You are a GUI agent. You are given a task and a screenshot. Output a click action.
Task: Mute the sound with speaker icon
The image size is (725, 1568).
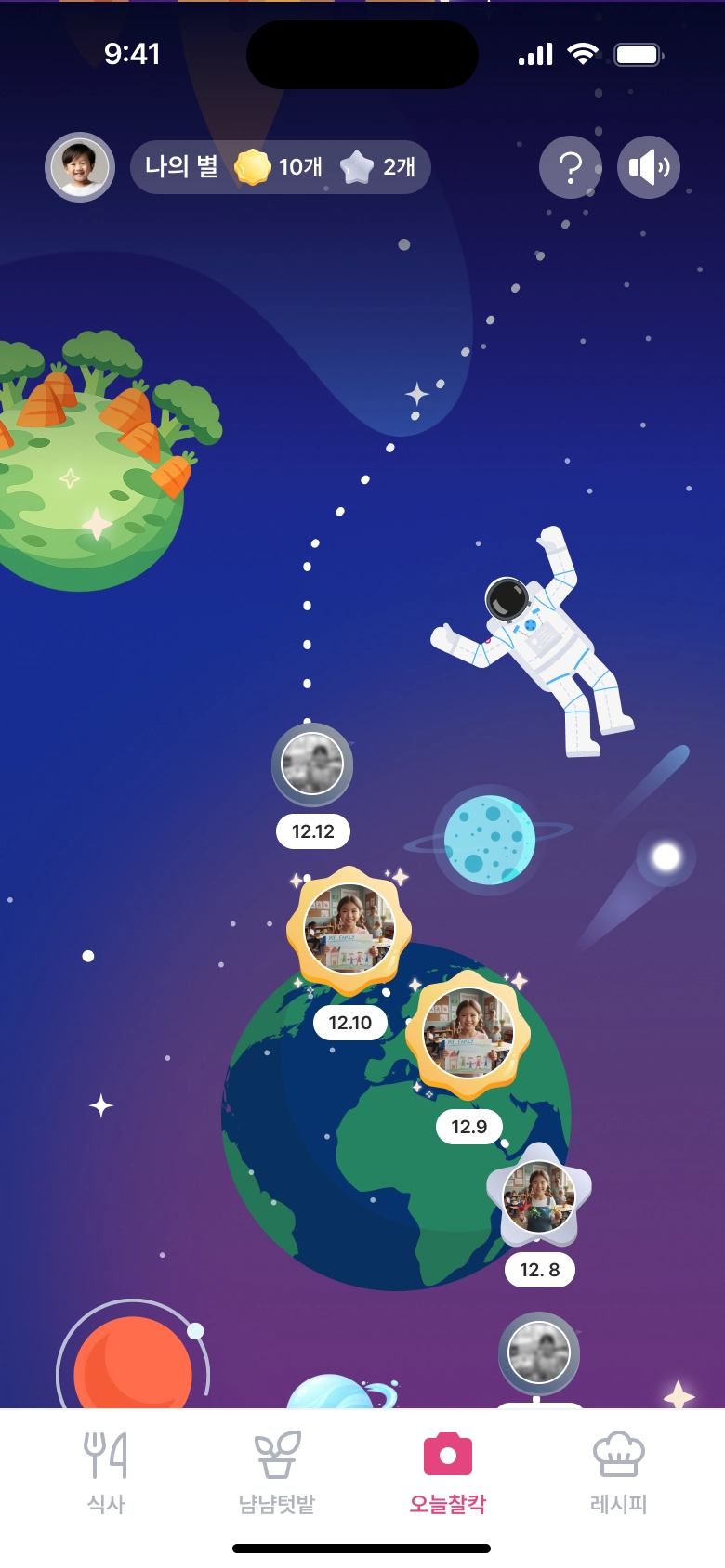click(649, 167)
